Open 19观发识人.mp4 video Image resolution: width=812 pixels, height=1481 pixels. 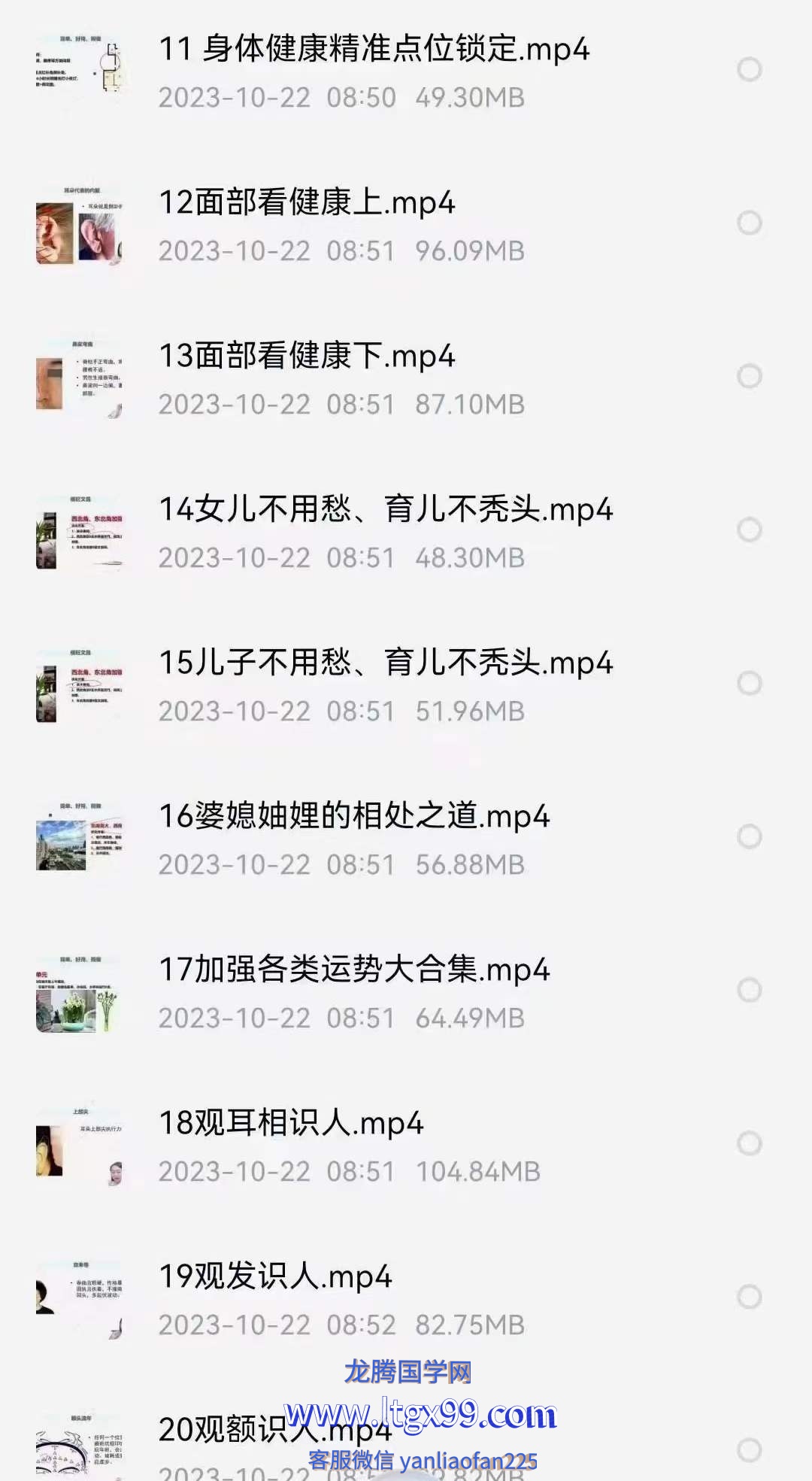click(x=275, y=1277)
